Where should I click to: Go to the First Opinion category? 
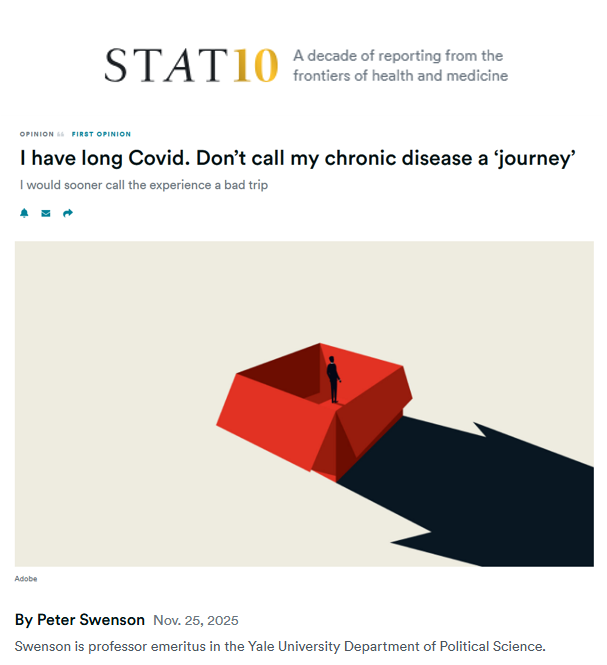[x=101, y=134]
